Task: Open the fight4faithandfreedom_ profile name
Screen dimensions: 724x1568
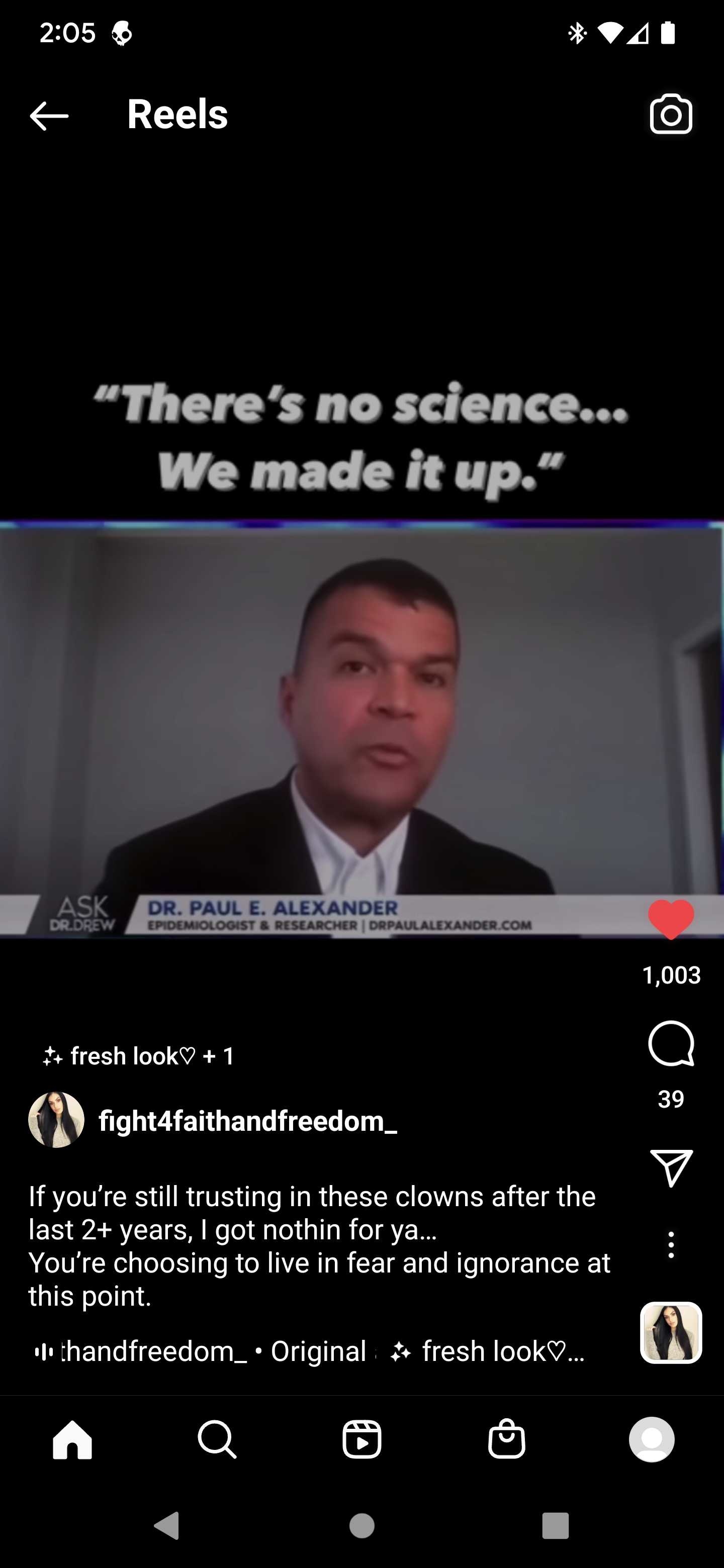Action: [x=248, y=1121]
